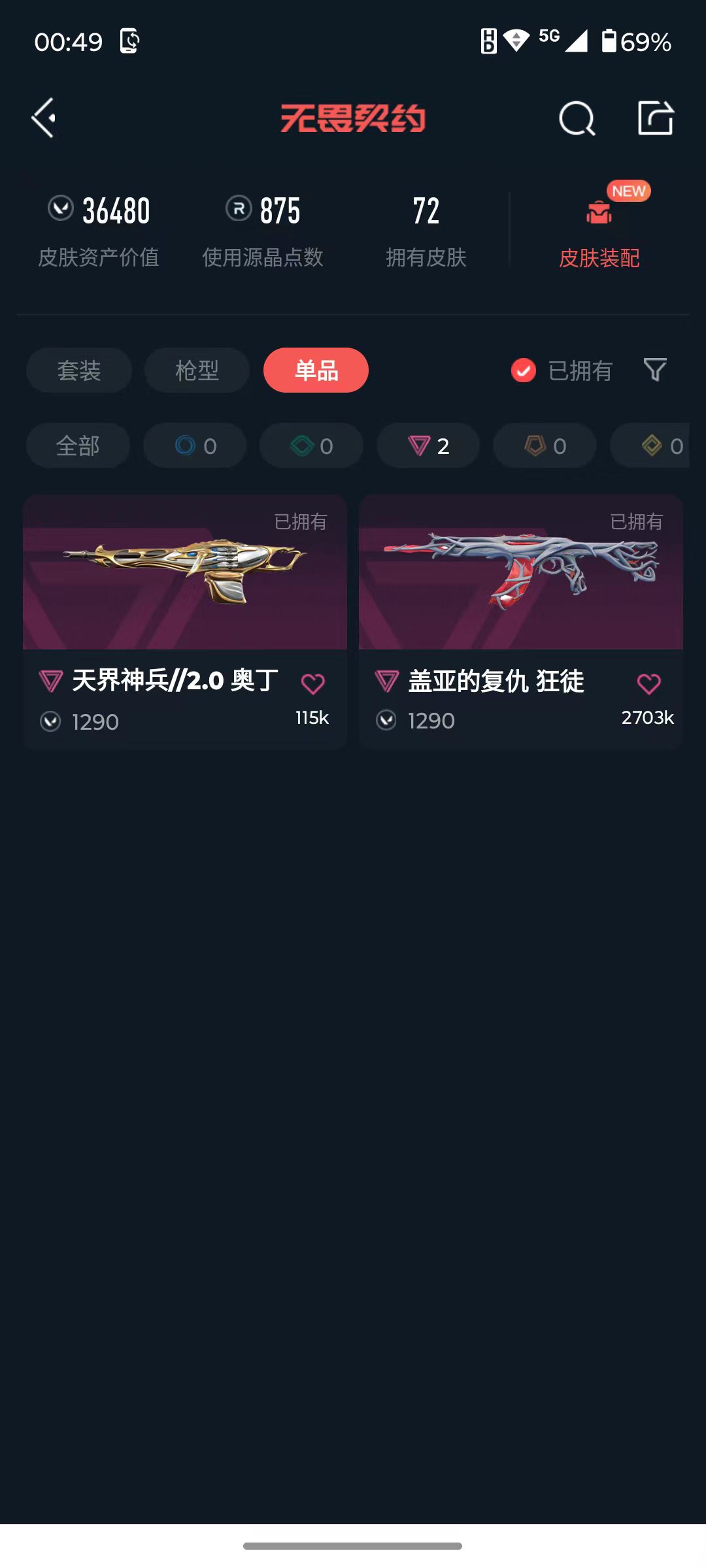The width and height of the screenshot is (706, 1568).
Task: Open the funnel filter options
Action: [655, 370]
